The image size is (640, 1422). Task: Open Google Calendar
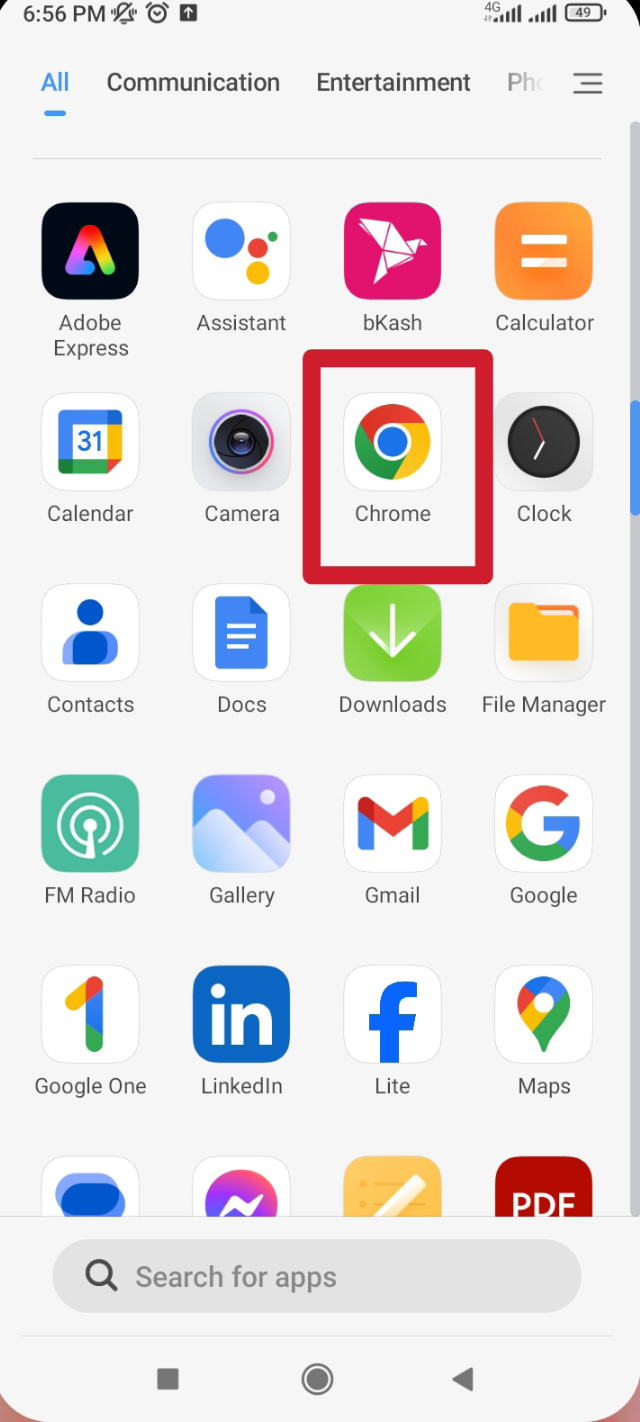(90, 442)
